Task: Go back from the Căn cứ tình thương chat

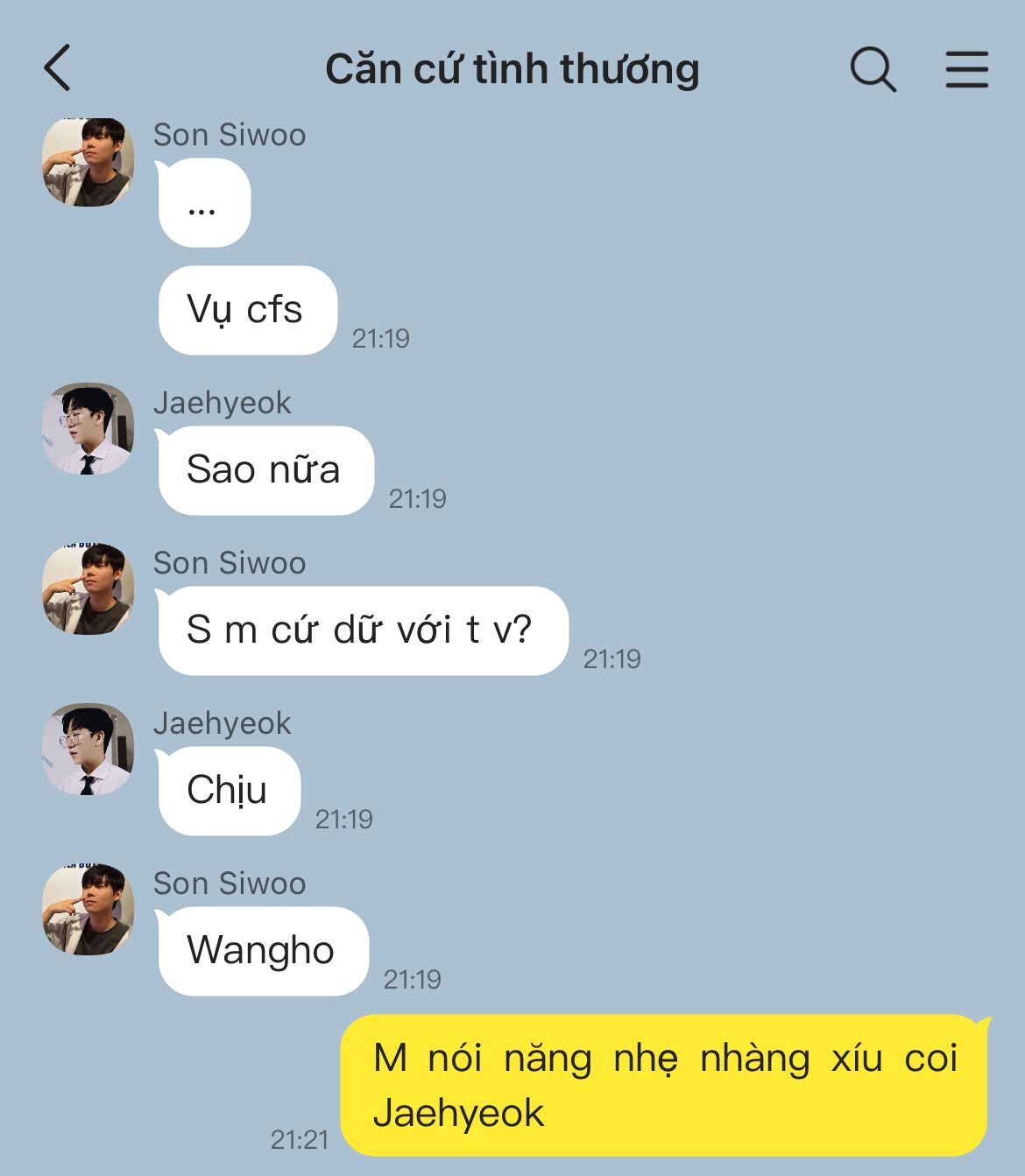Action: [58, 68]
